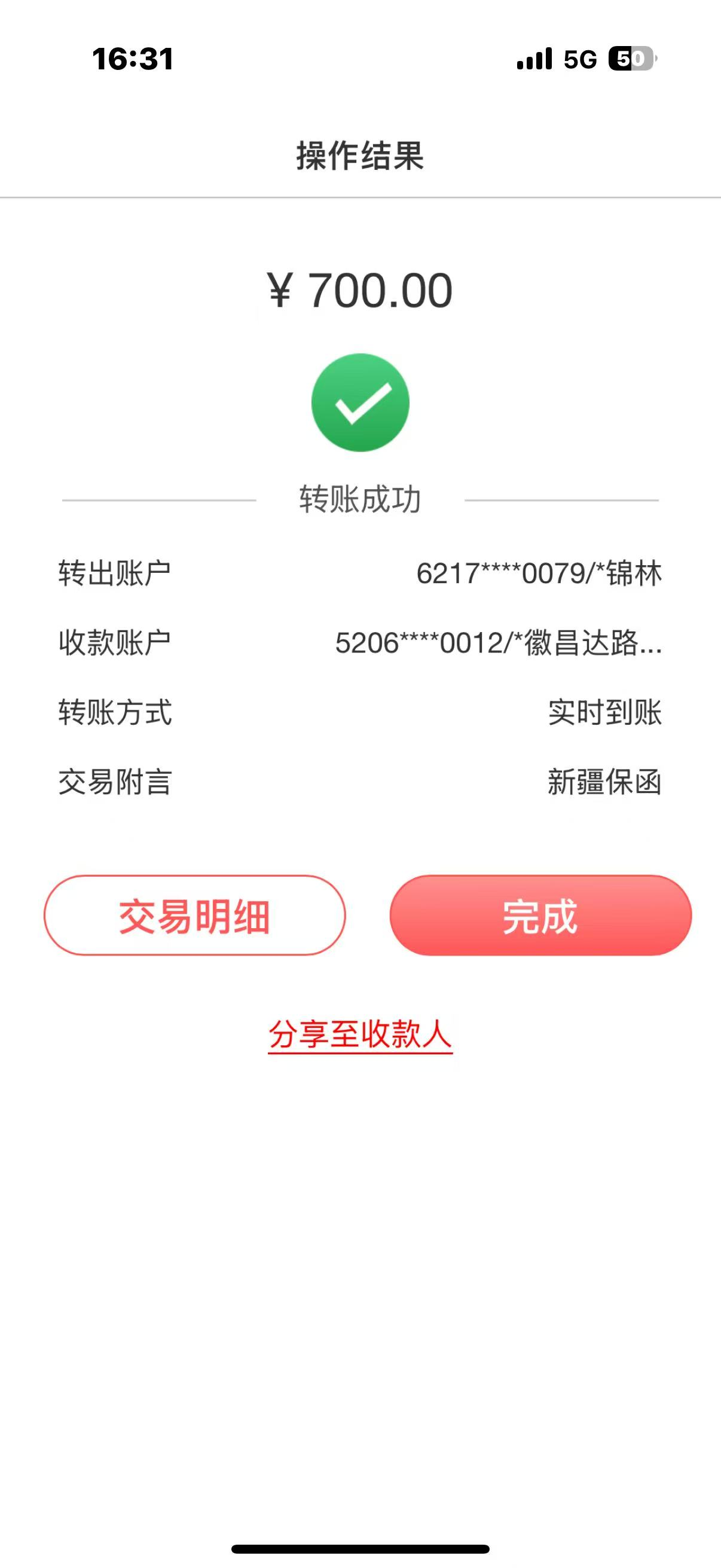This screenshot has width=721, height=1568.
Task: Tap 完成 to finish the transfer
Action: coord(540,916)
